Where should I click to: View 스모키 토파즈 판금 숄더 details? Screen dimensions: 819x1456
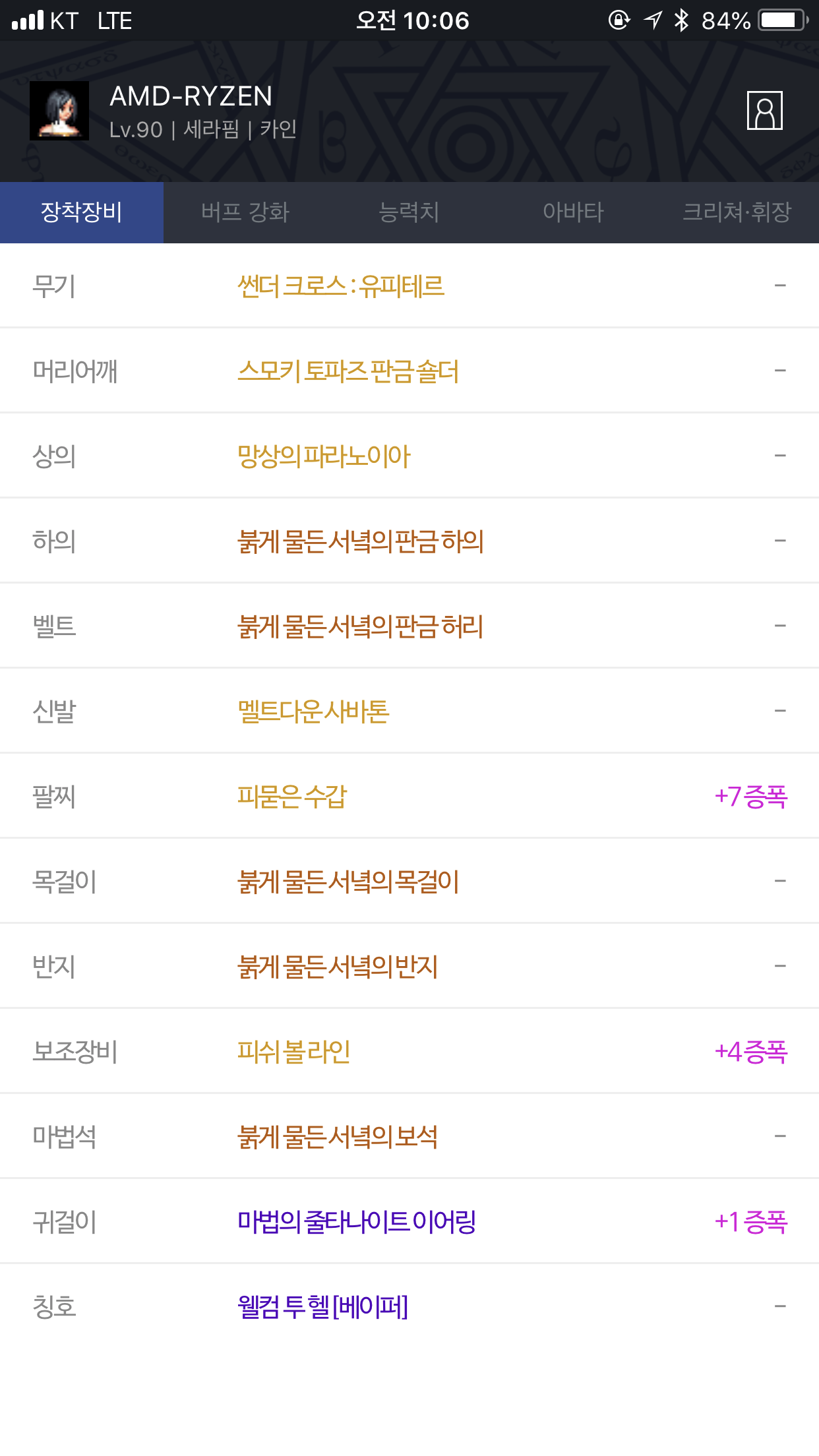tap(348, 371)
